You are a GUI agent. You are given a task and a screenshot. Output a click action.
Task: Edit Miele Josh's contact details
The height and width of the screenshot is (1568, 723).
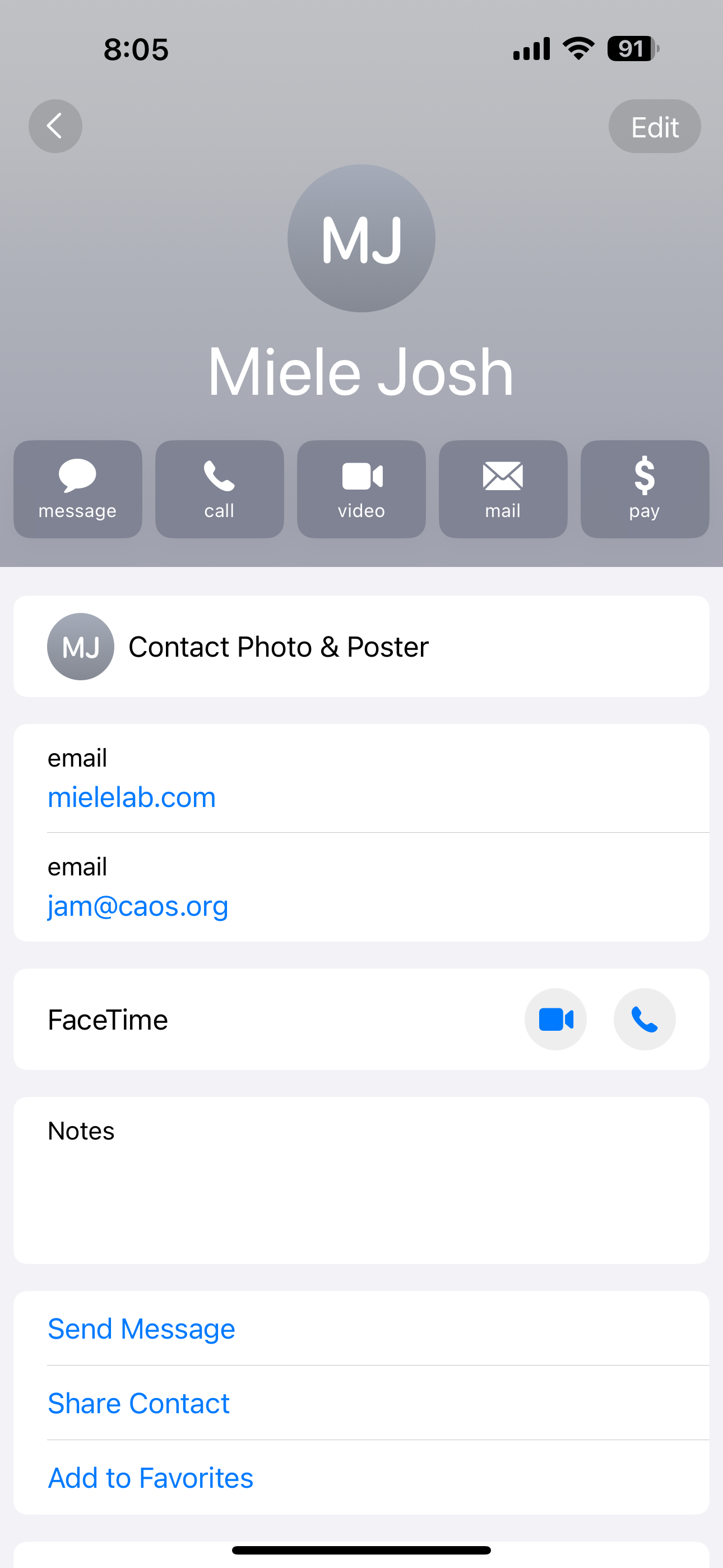click(x=654, y=127)
